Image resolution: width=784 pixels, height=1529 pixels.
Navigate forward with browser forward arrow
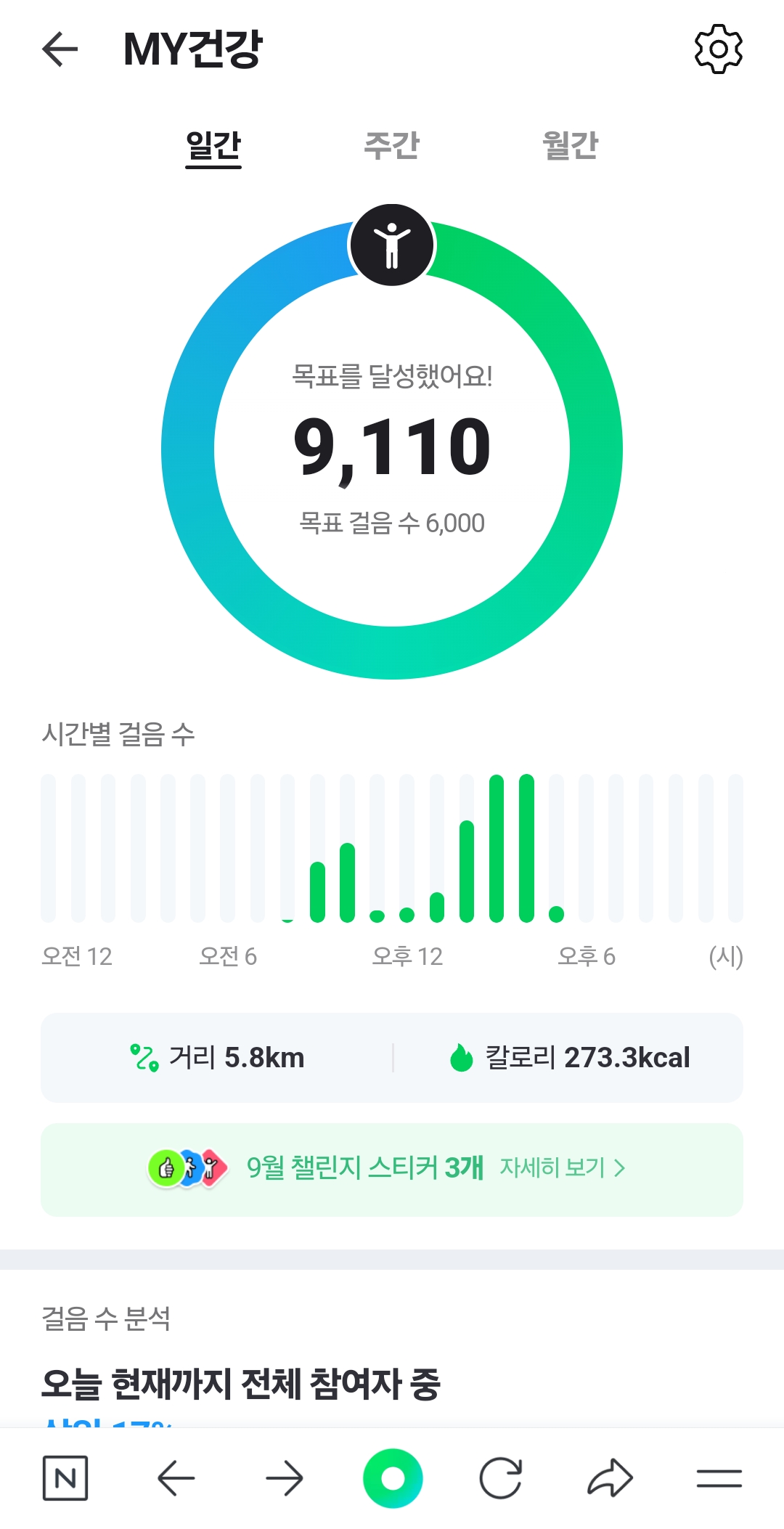284,1477
